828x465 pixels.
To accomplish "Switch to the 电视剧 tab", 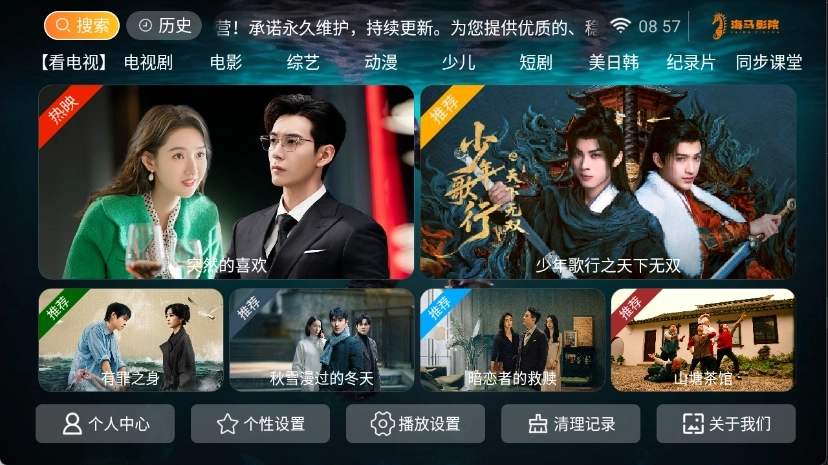I will pyautogui.click(x=148, y=62).
